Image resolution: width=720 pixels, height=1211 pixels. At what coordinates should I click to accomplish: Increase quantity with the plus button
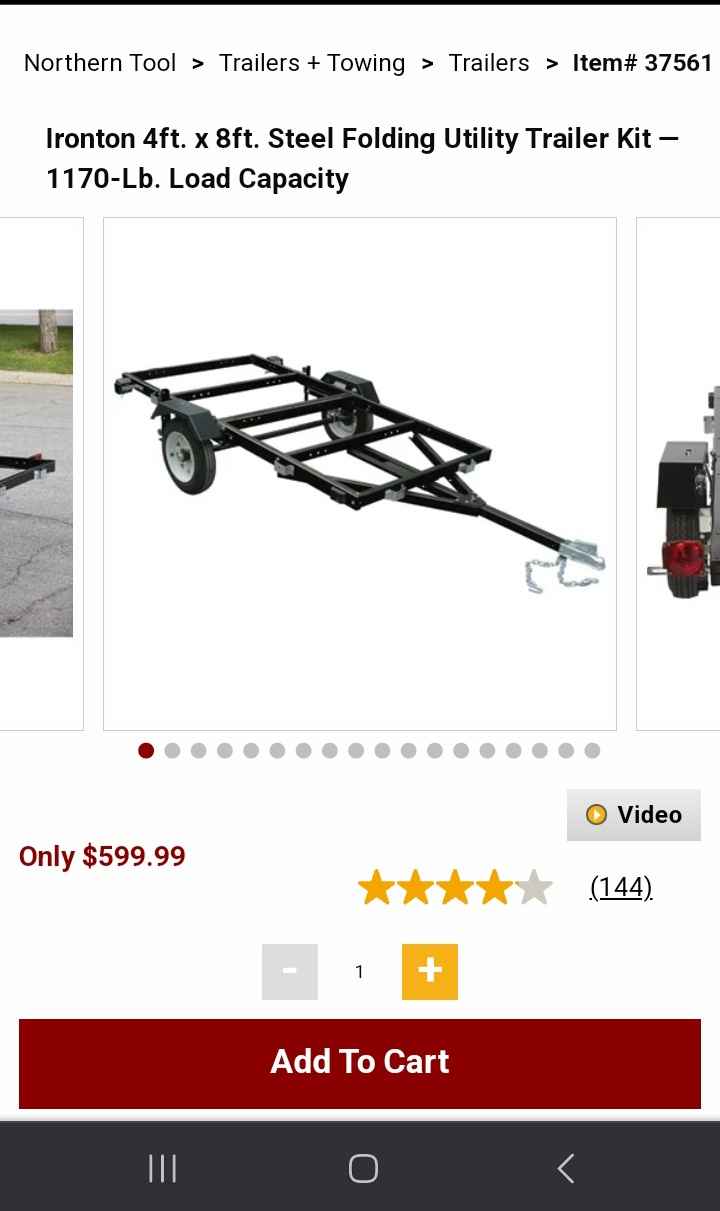pos(430,972)
